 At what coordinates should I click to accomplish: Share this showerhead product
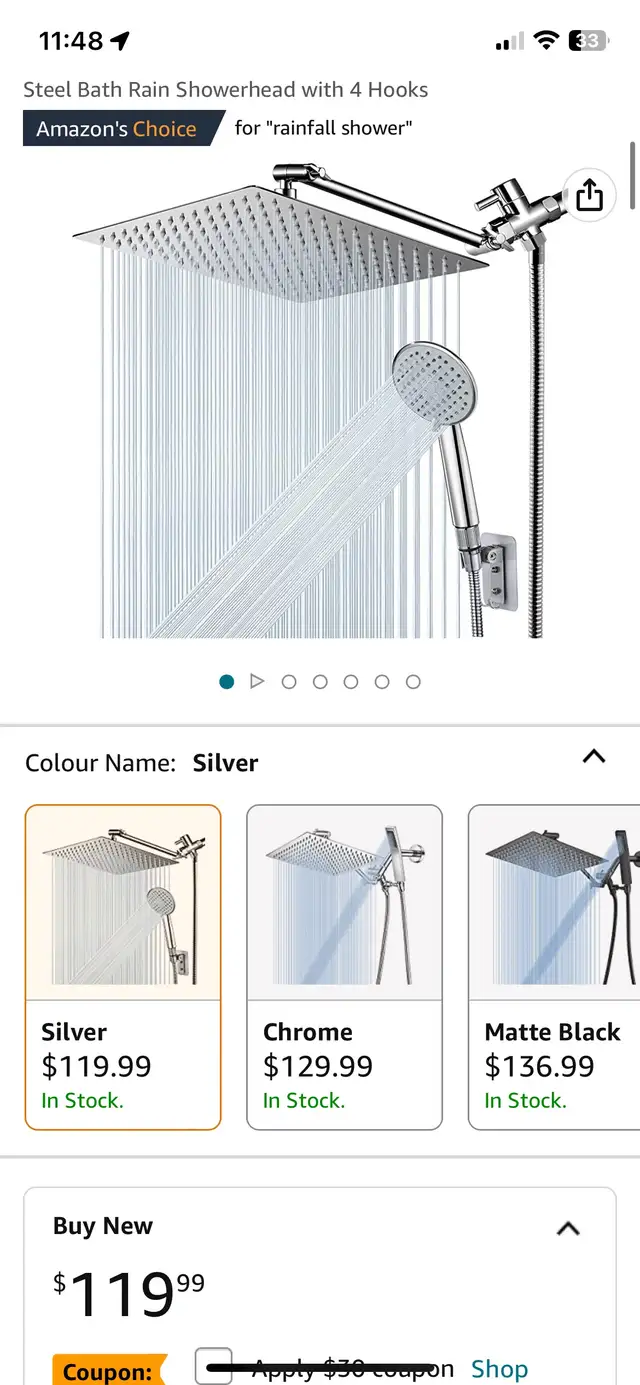590,195
